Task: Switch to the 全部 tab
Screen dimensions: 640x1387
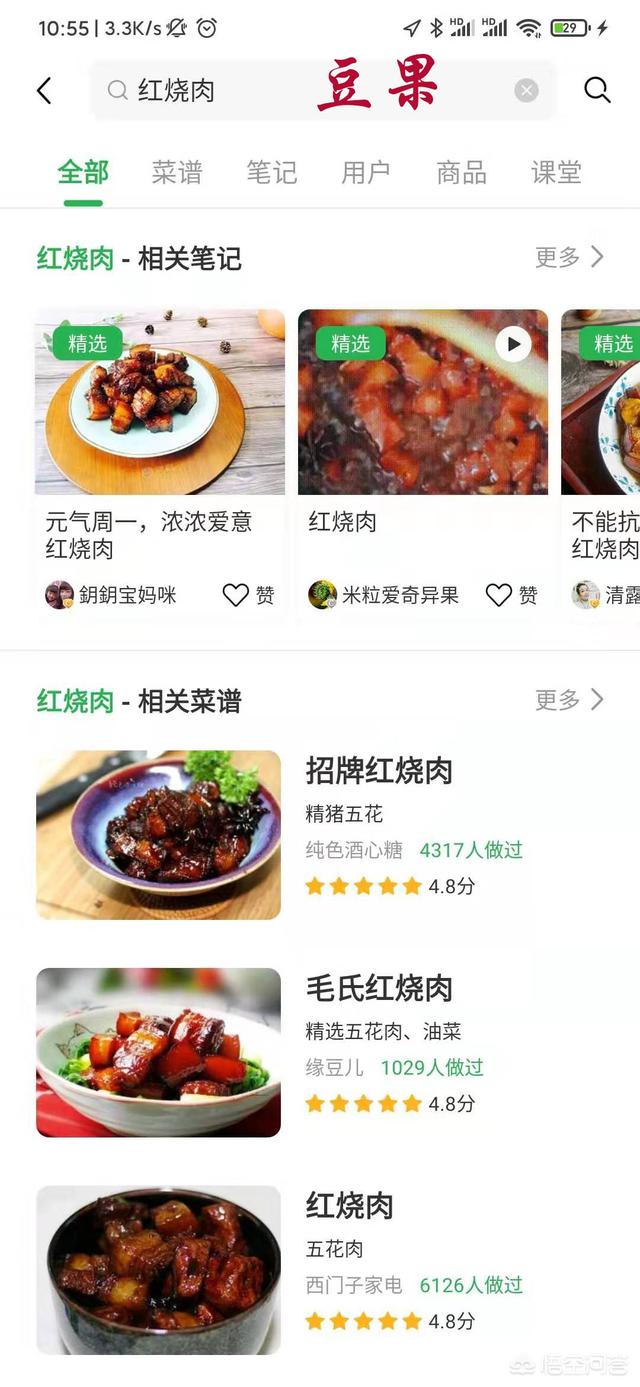Action: point(83,173)
